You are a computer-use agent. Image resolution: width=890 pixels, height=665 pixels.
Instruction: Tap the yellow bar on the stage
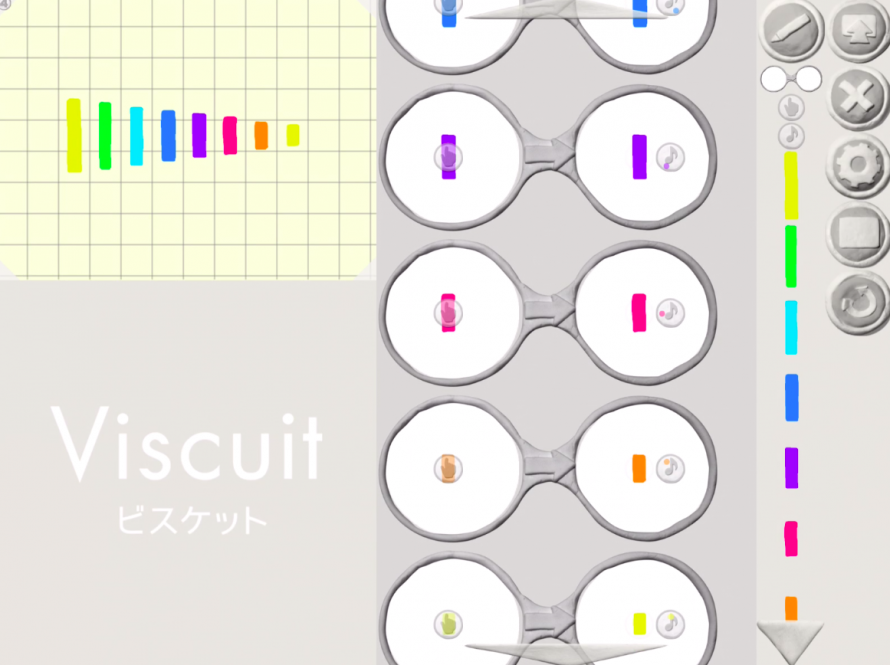pyautogui.click(x=74, y=135)
